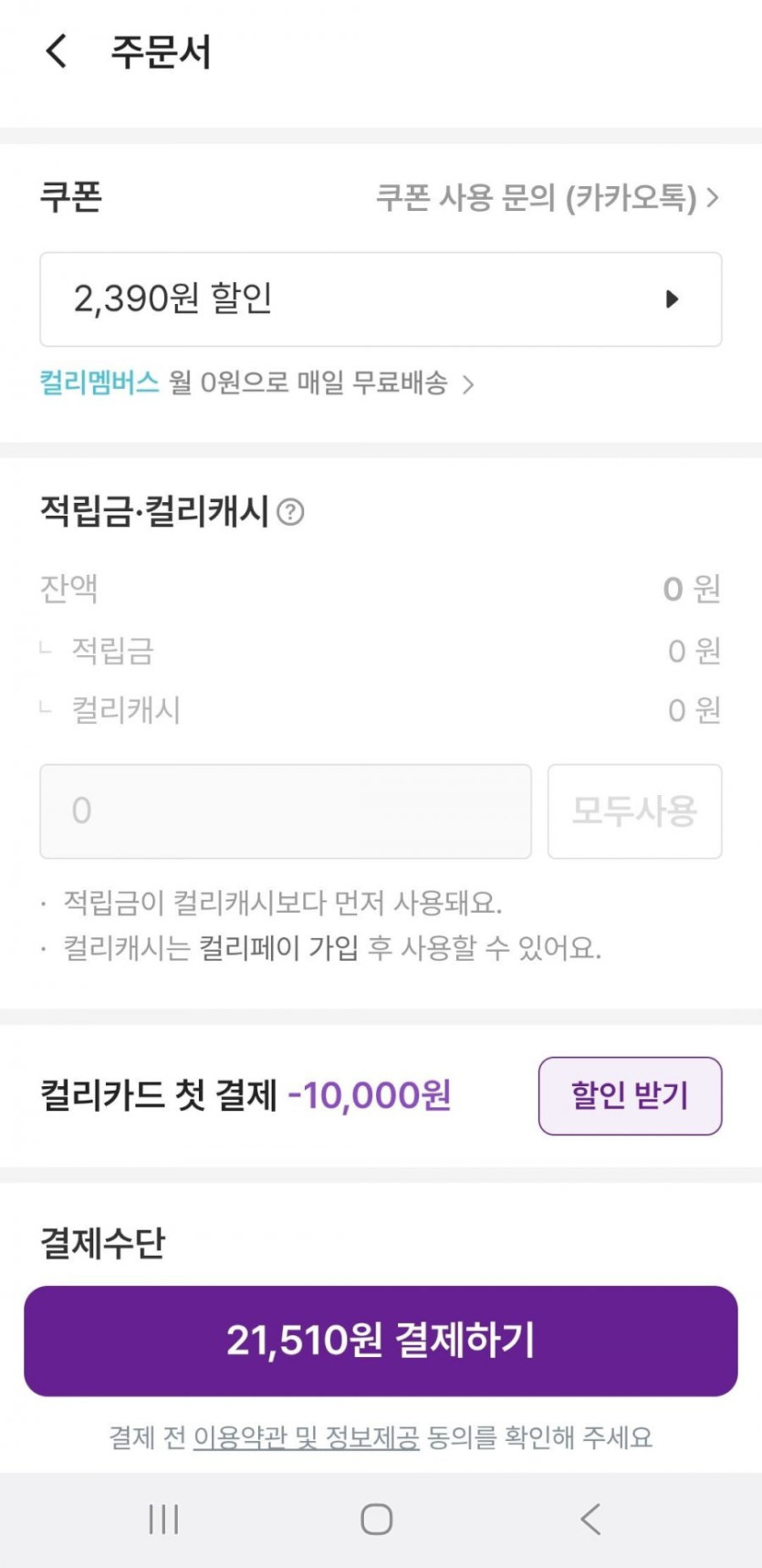The width and height of the screenshot is (762, 1568).
Task: Expand the 2,390원 할인 coupon dropdown
Action: (x=381, y=299)
